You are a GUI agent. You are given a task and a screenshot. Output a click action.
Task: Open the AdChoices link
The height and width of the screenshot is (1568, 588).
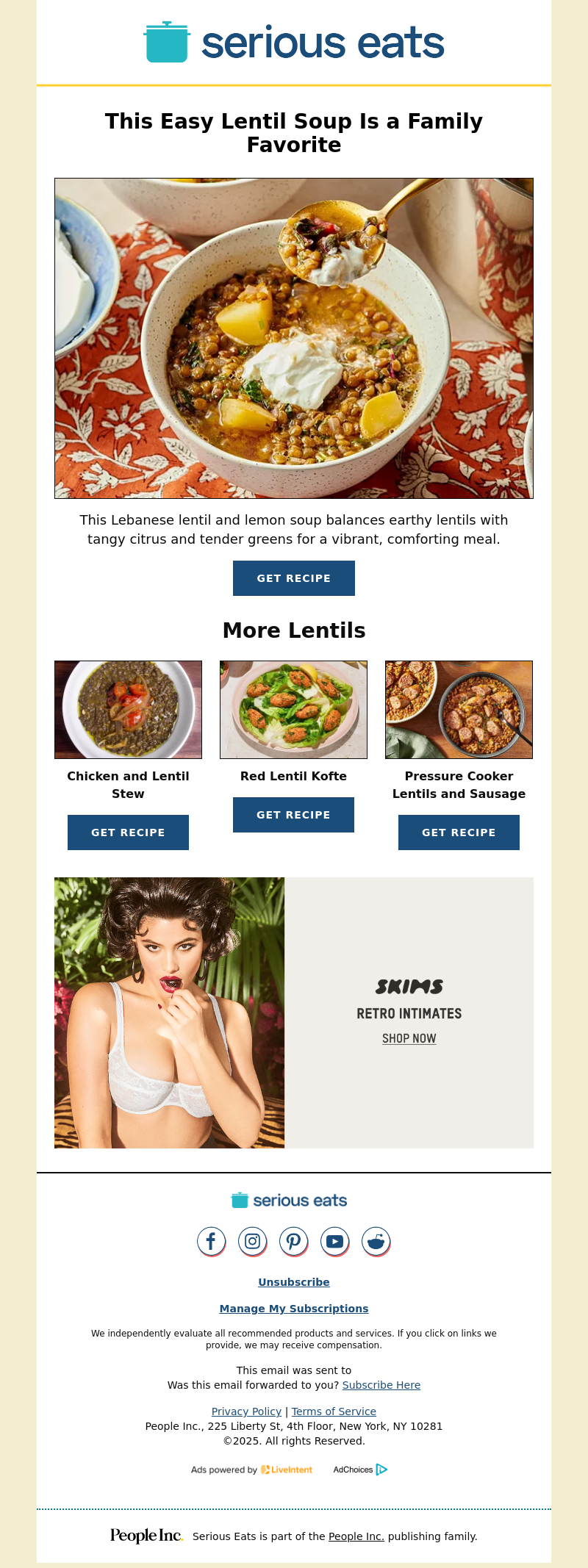(360, 1470)
